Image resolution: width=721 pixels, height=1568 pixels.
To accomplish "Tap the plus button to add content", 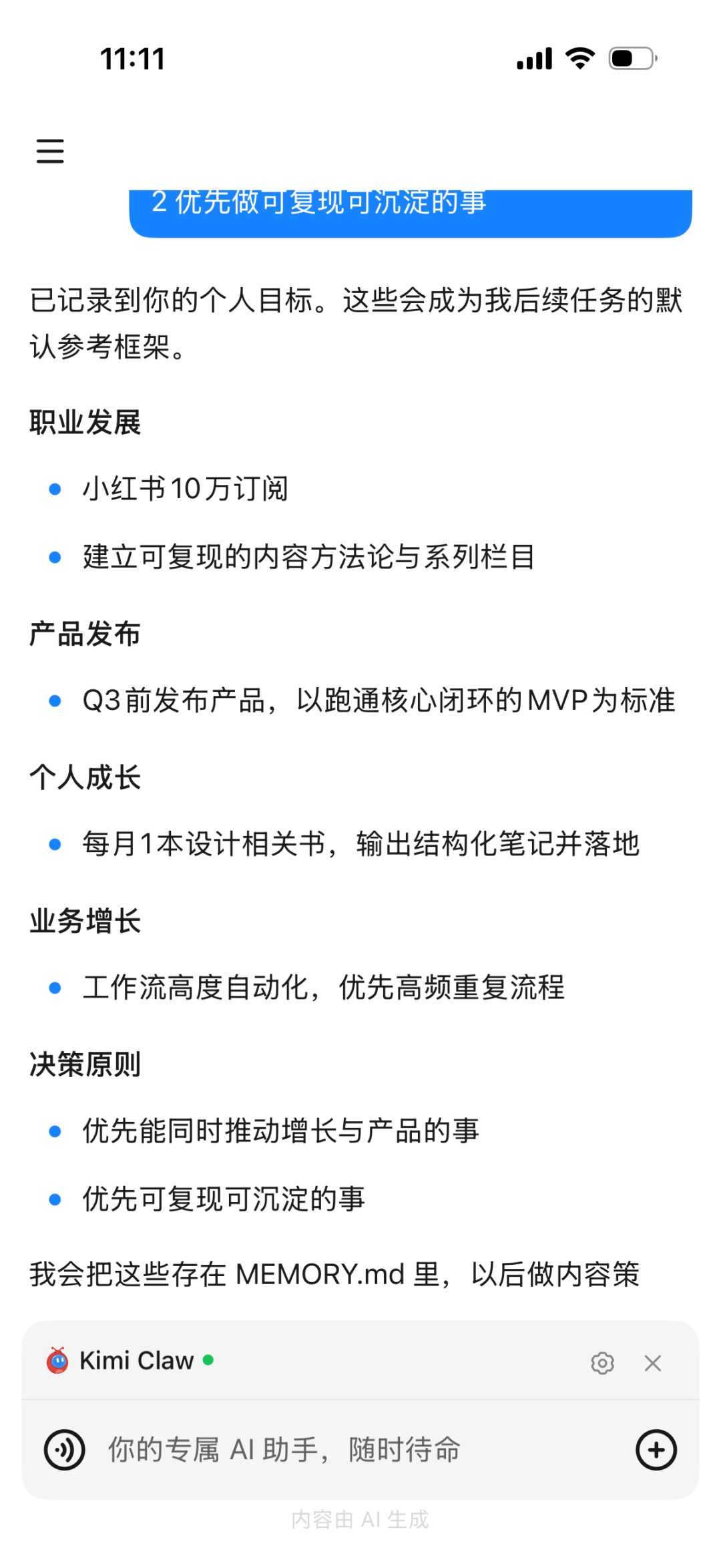I will click(x=657, y=1450).
